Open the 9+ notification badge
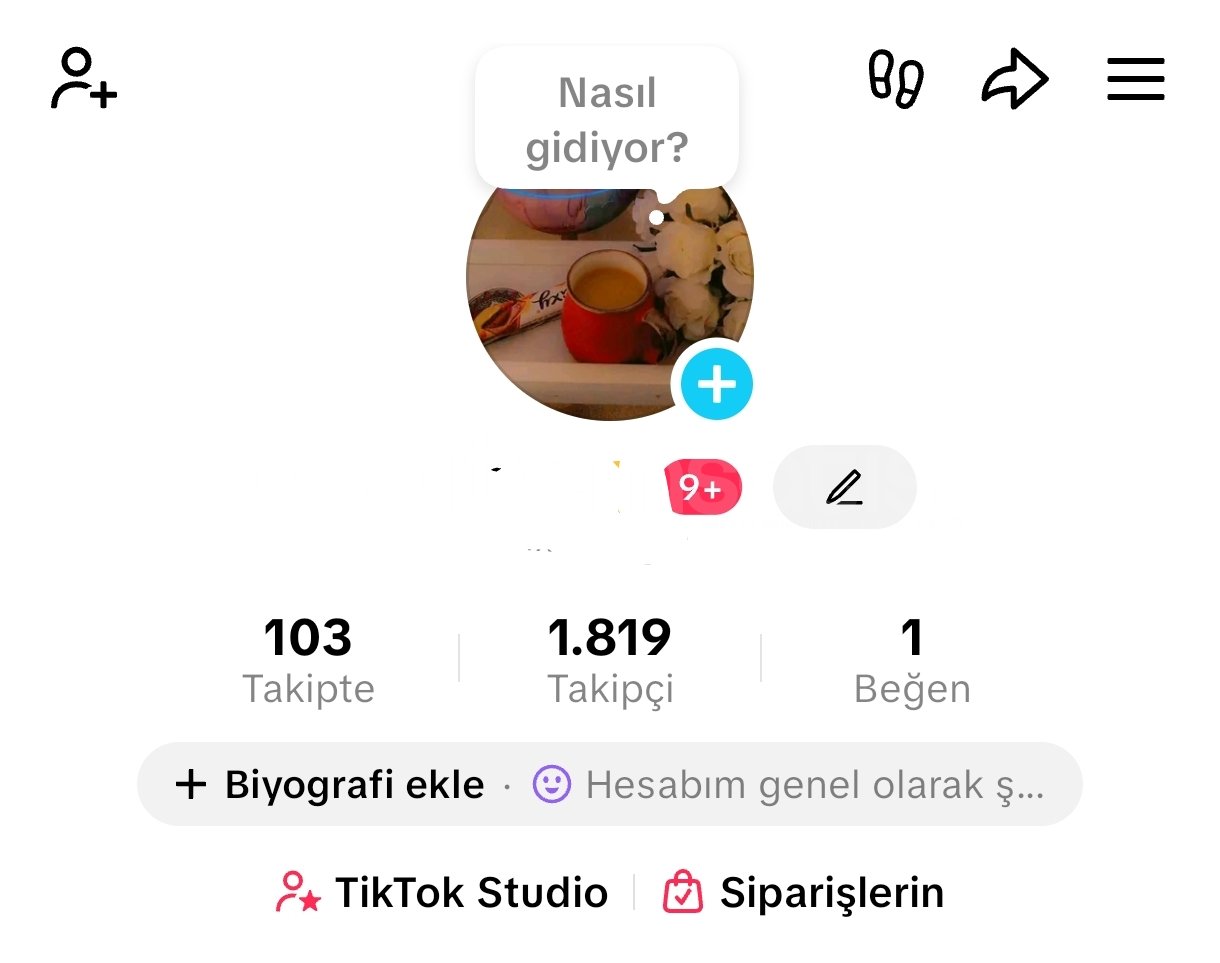 [702, 487]
